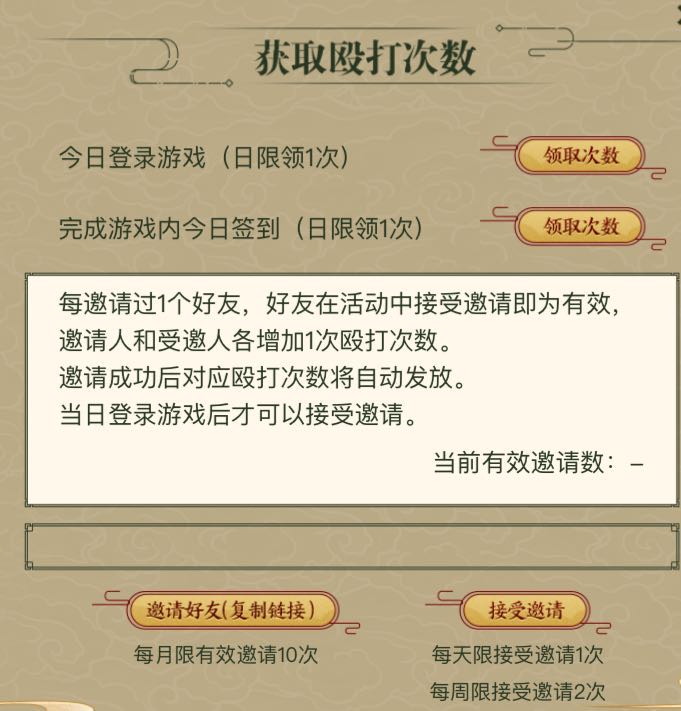Tap 邀请好友(复制链接) to copy invite link

tap(232, 609)
